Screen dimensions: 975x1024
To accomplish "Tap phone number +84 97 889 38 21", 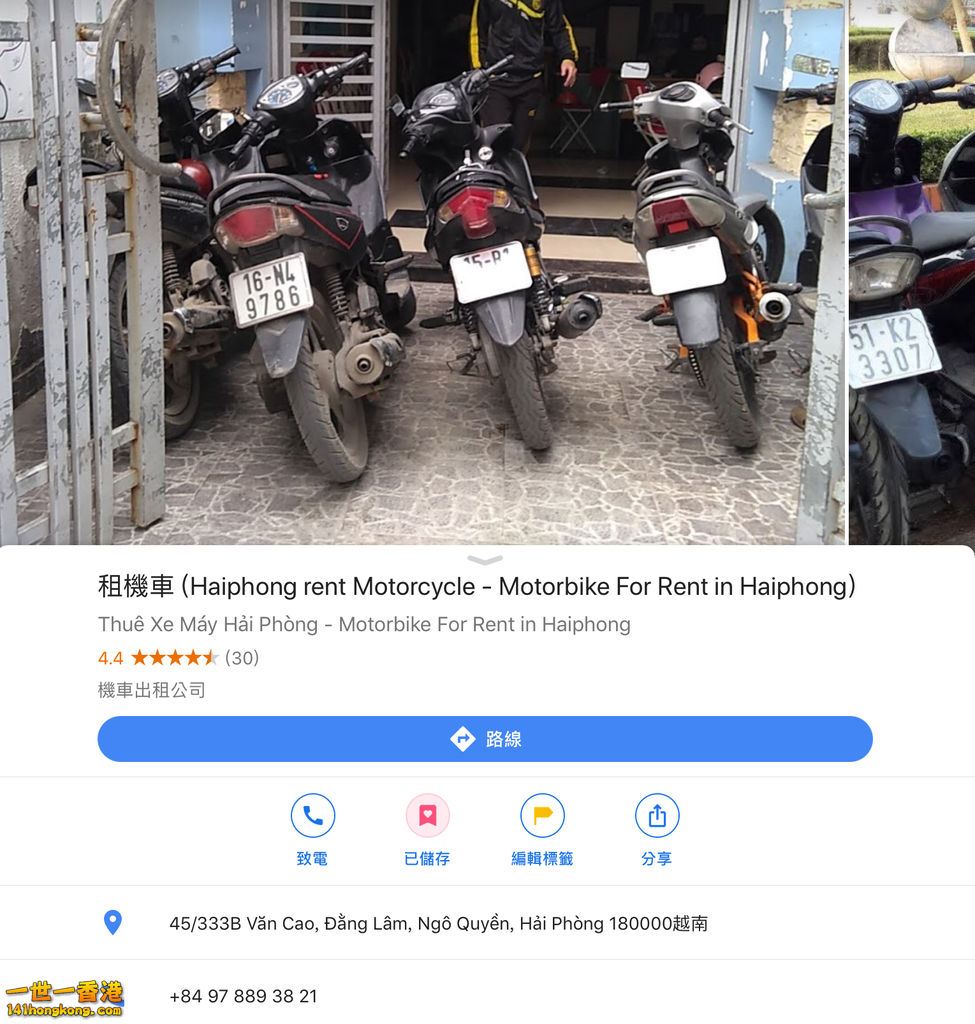I will pos(243,996).
